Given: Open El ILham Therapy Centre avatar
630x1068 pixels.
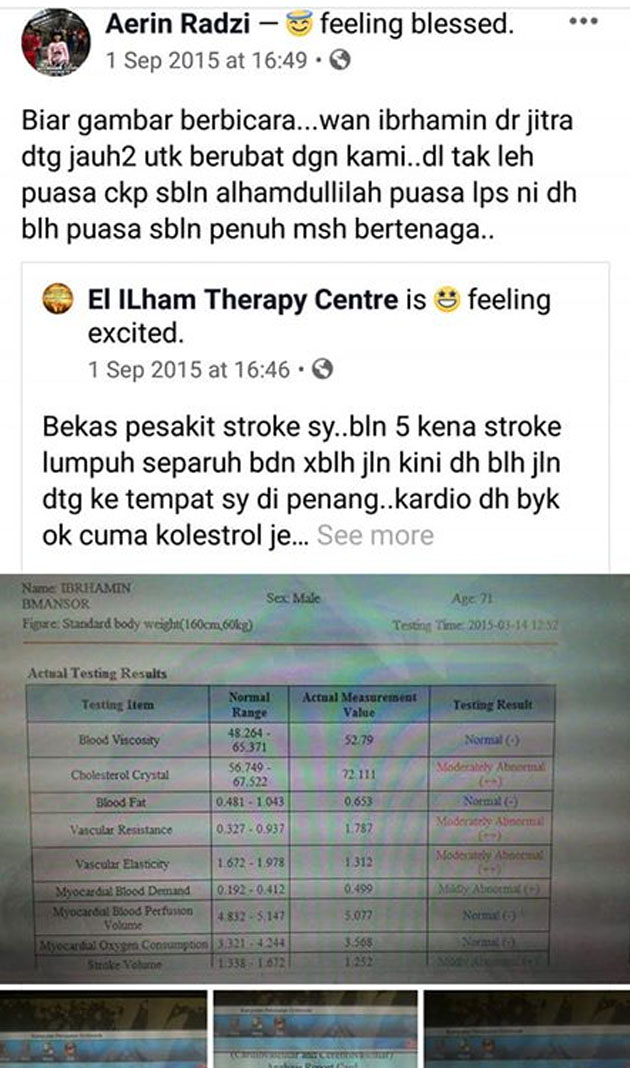Looking at the screenshot, I should pyautogui.click(x=59, y=300).
